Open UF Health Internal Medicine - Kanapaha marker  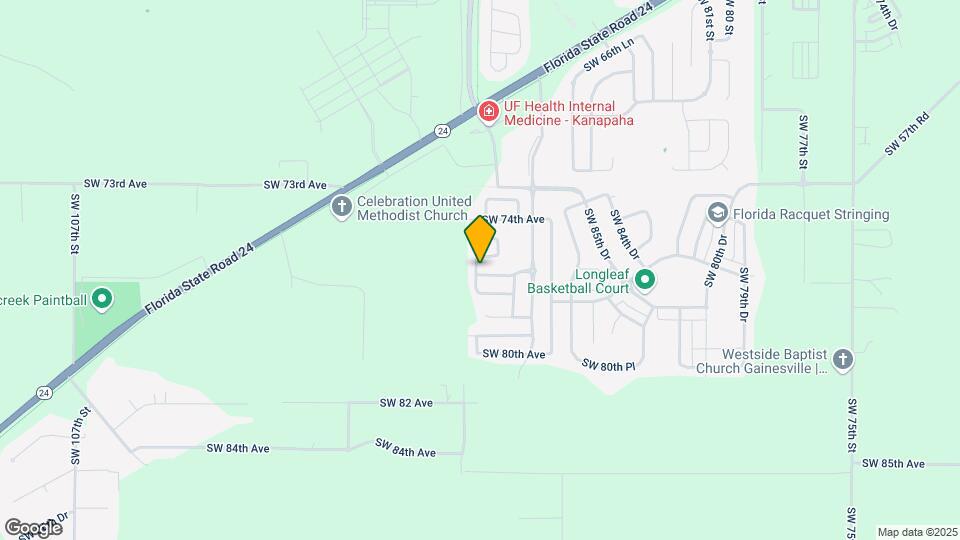click(489, 111)
